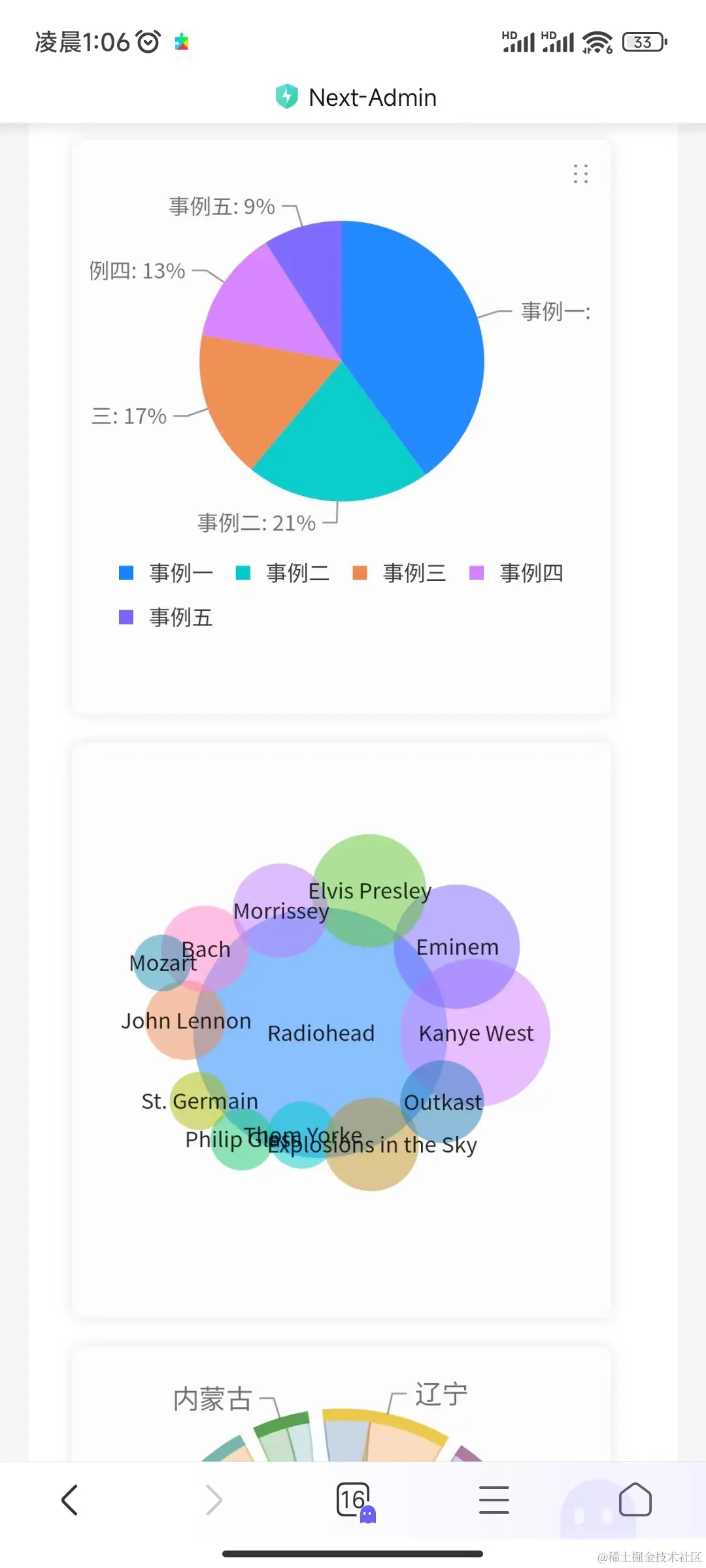The image size is (706, 1568).
Task: Toggle the 事例三 legend item
Action: [x=400, y=573]
